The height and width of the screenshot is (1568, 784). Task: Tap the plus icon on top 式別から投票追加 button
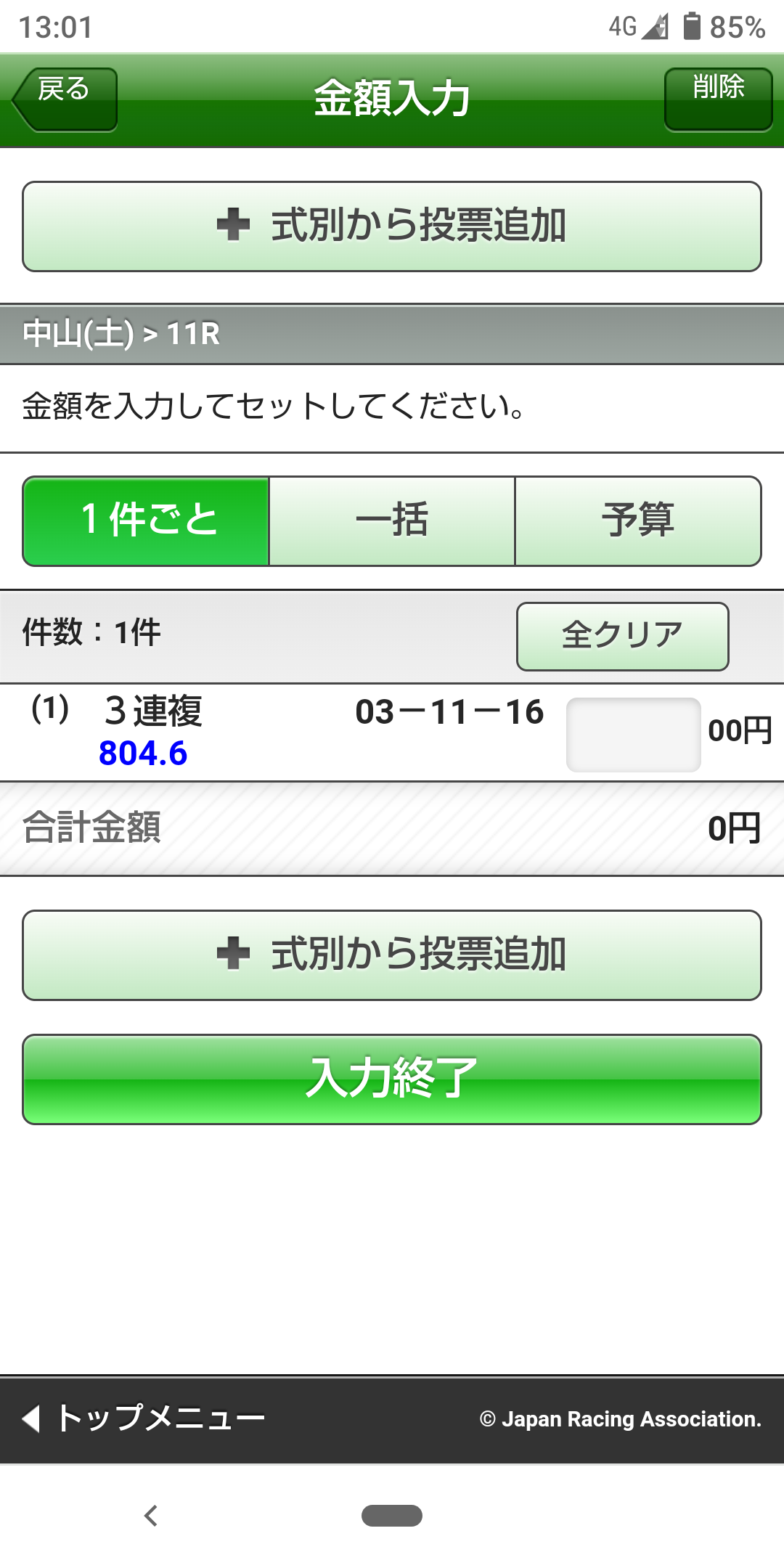pyautogui.click(x=234, y=226)
